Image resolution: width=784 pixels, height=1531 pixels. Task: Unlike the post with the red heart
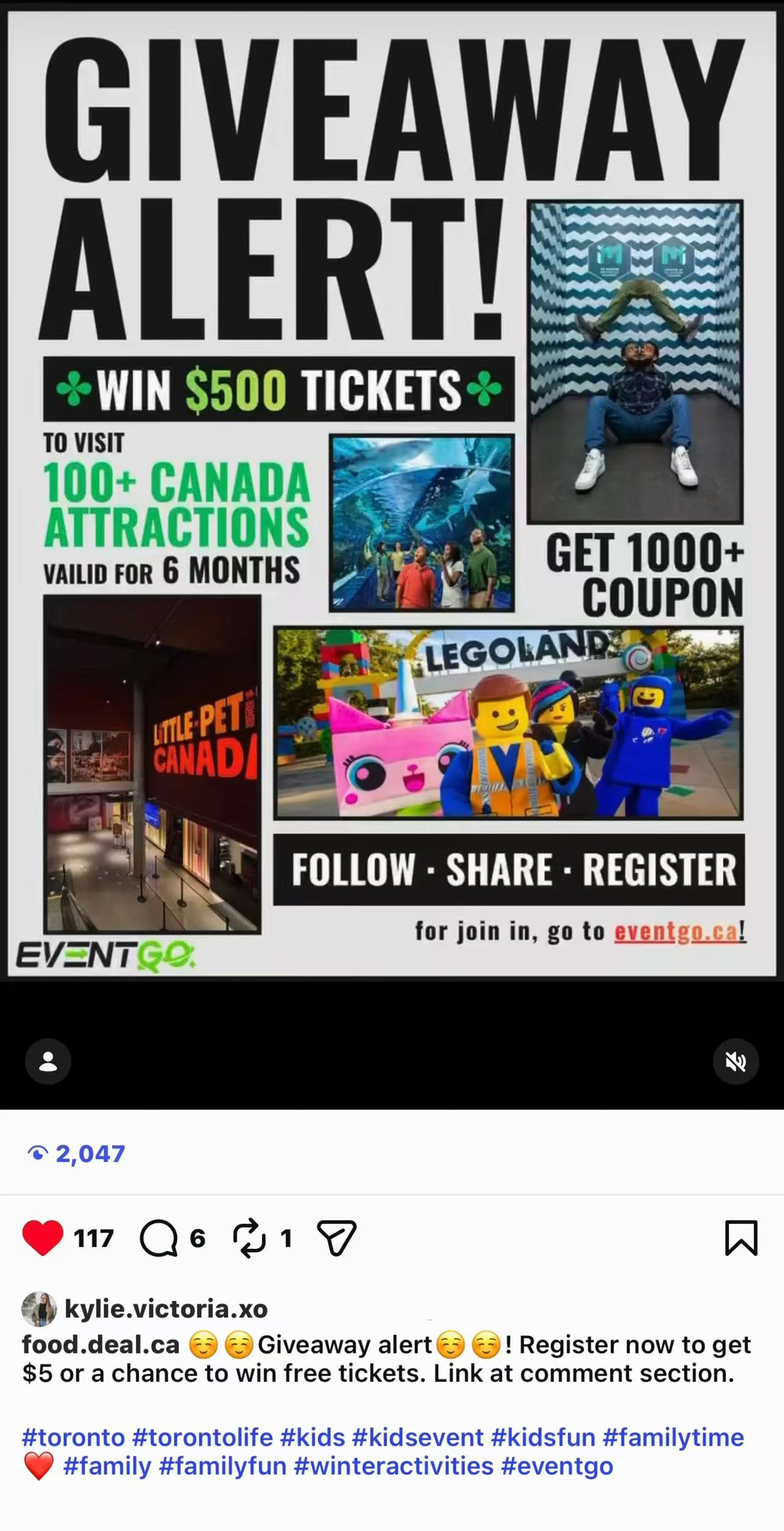pos(42,1238)
